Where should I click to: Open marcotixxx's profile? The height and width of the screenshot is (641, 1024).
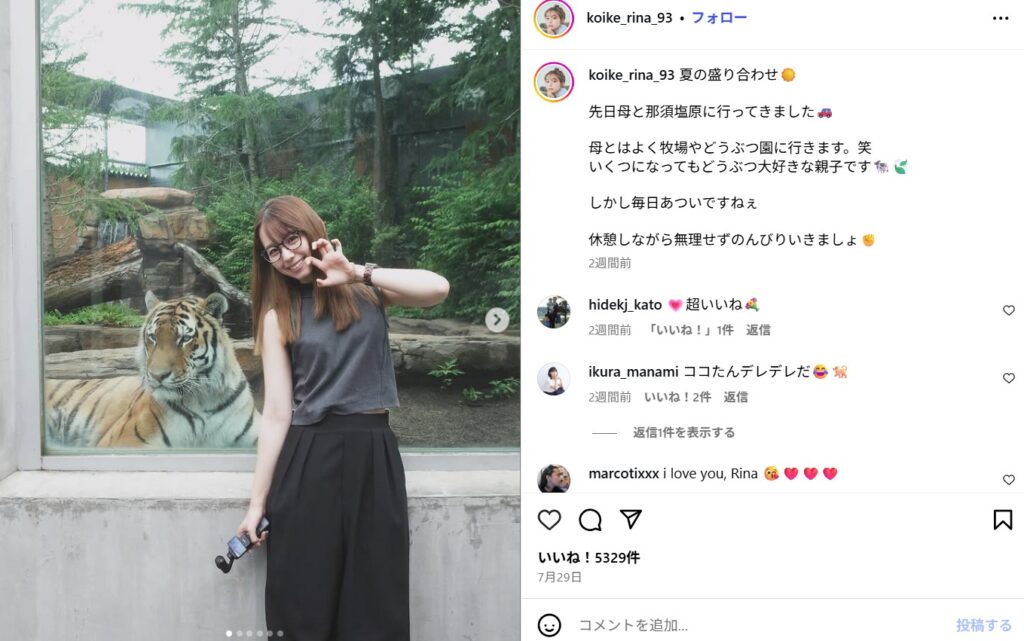pyautogui.click(x=623, y=473)
